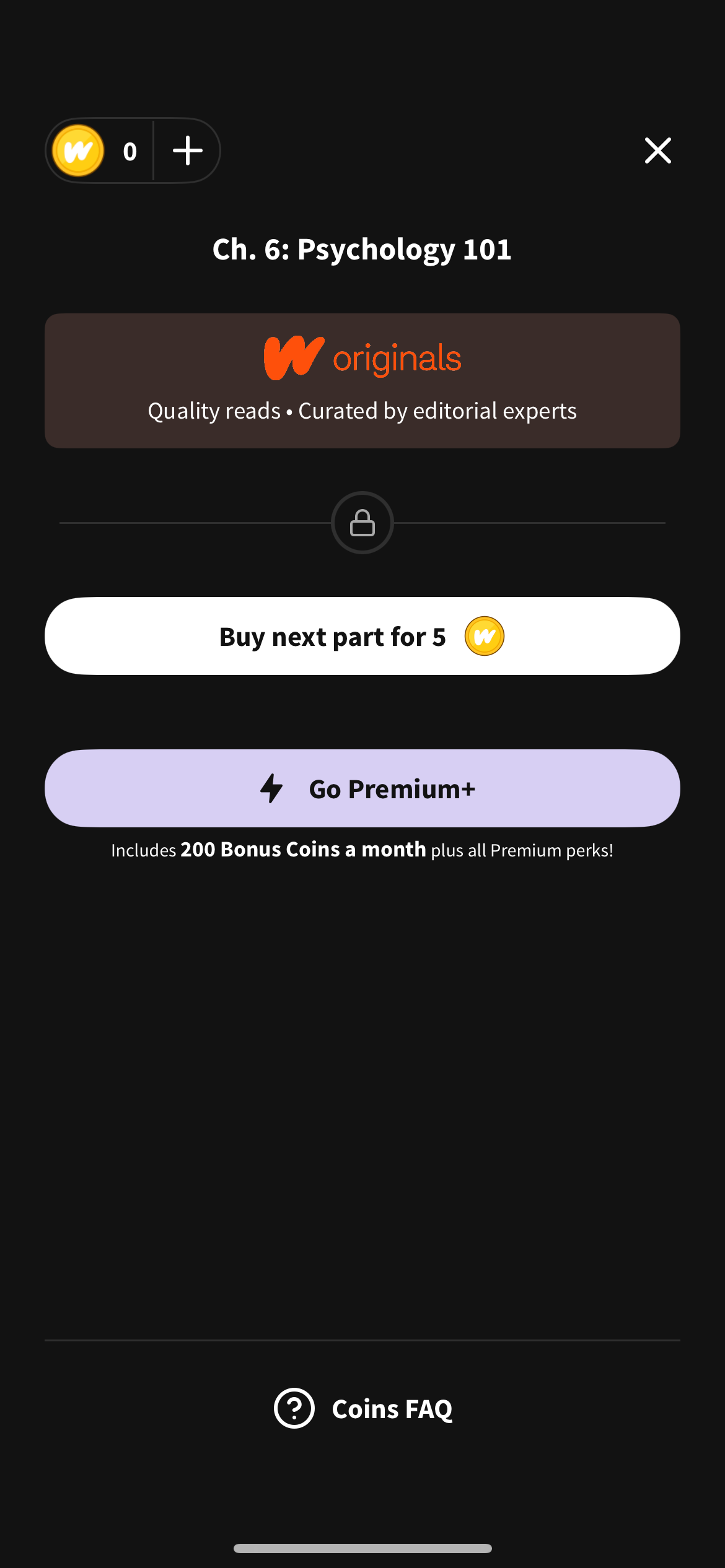Add more coins with the plus icon
Screen dimensions: 725x1568
pos(187,151)
